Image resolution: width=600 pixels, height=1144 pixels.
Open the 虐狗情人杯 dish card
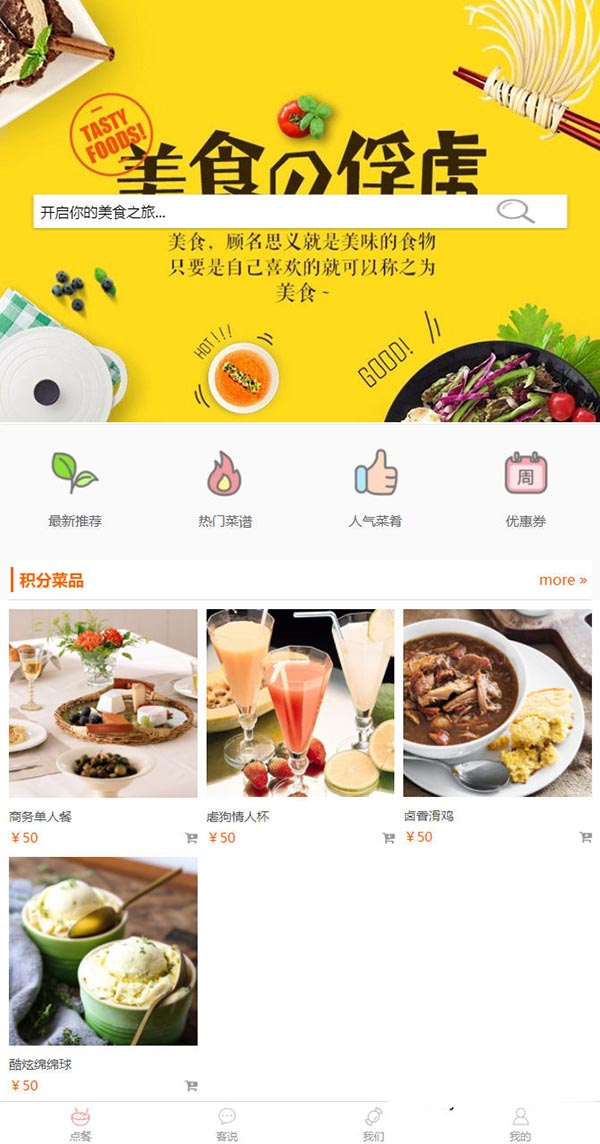300,703
